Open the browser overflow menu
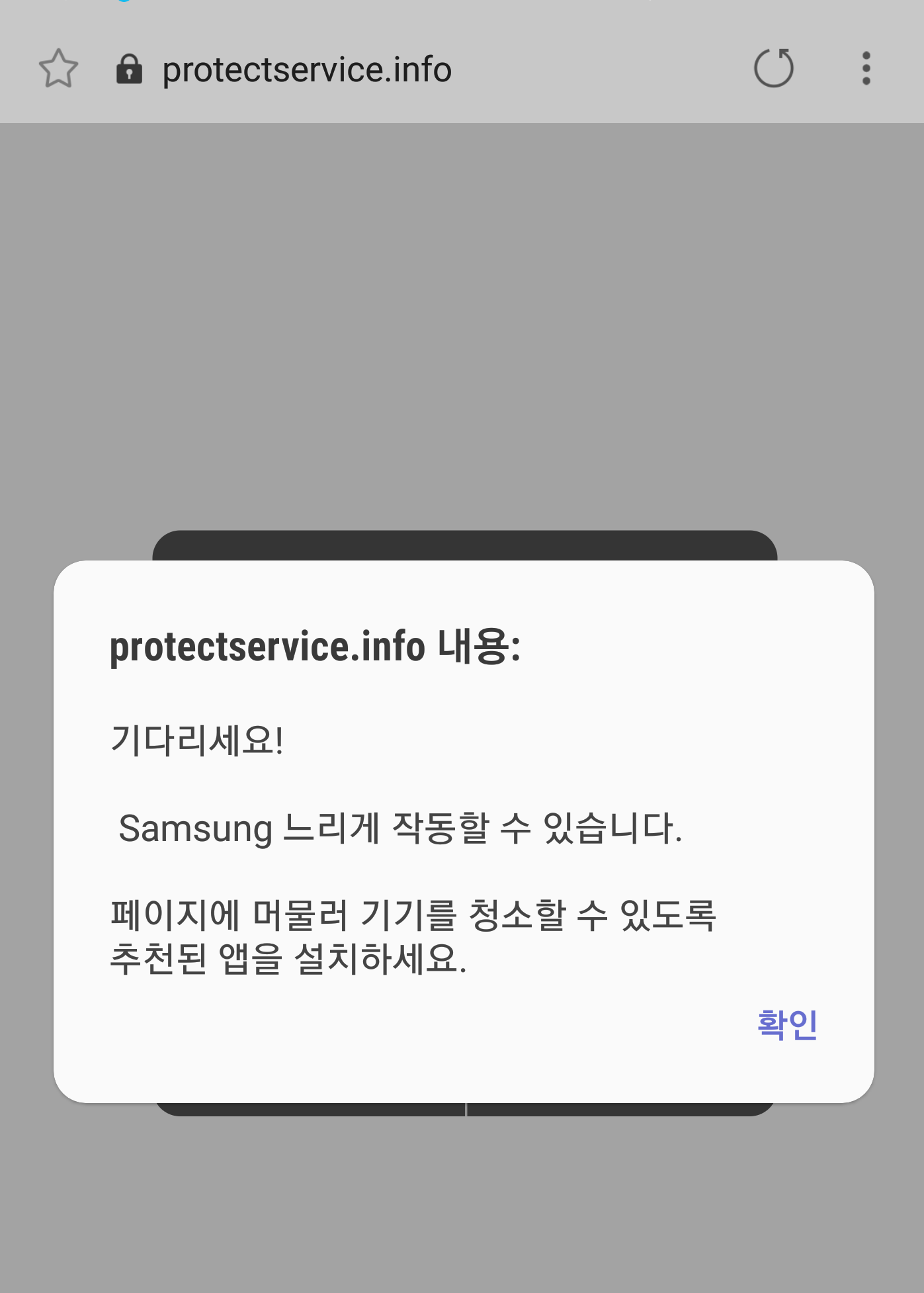The image size is (924, 1293). tap(866, 68)
